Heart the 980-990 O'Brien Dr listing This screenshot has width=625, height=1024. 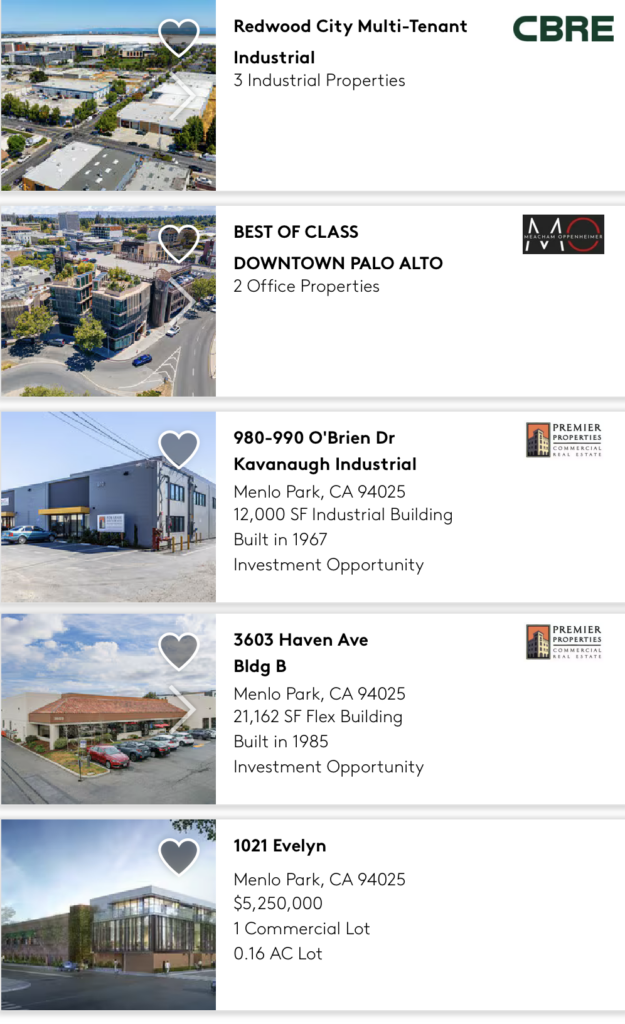(179, 449)
